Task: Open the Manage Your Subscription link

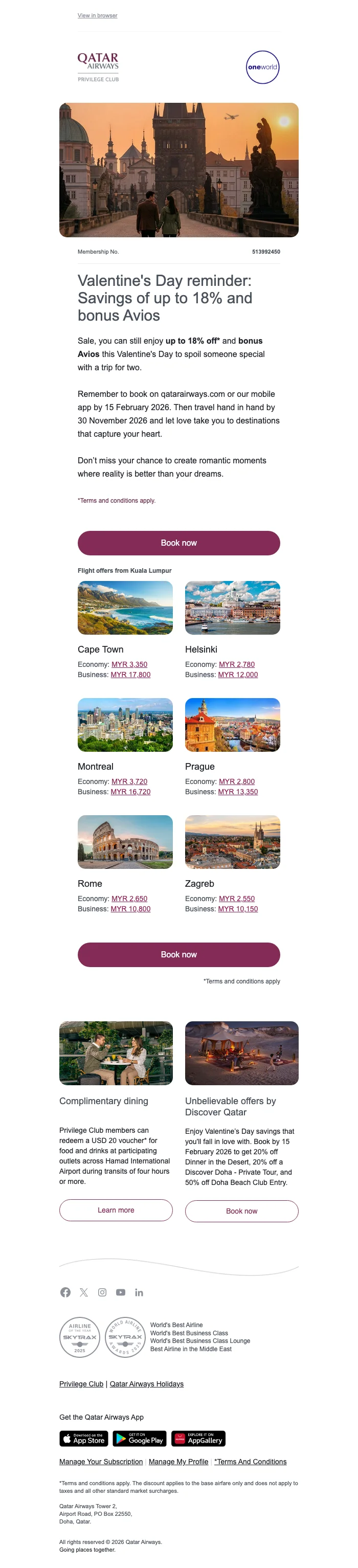Action: pyautogui.click(x=100, y=1462)
